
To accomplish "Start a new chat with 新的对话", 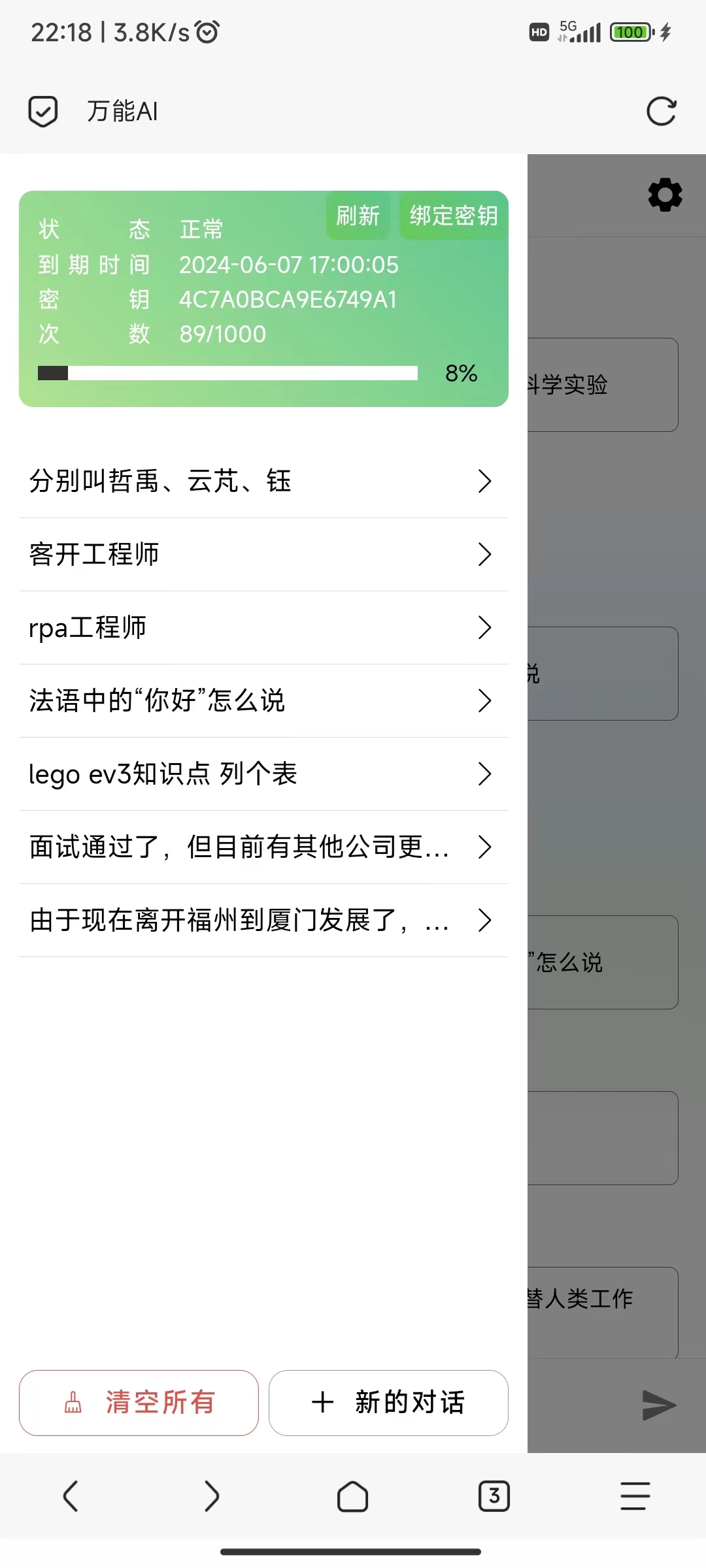I will tap(388, 1403).
